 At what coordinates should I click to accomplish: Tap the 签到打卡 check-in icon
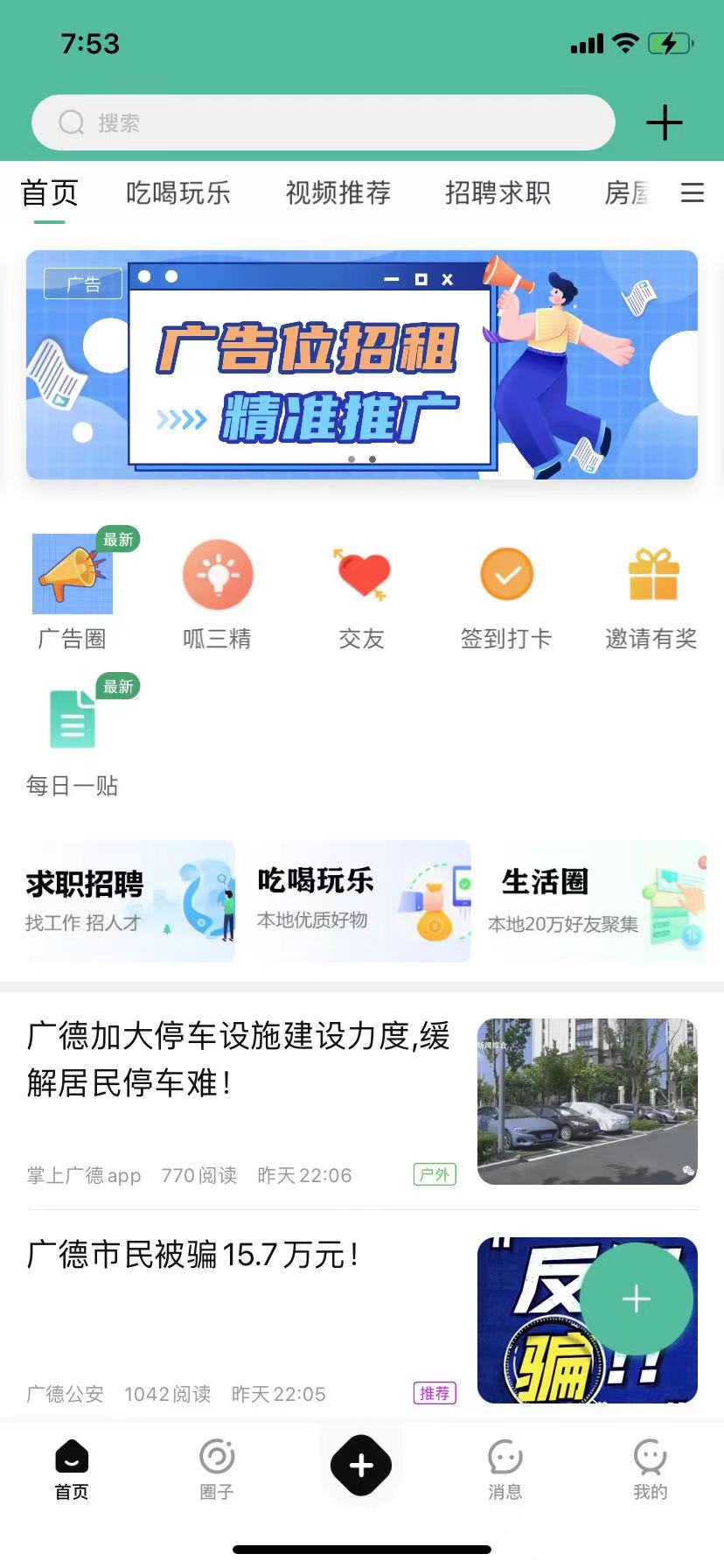coord(506,575)
